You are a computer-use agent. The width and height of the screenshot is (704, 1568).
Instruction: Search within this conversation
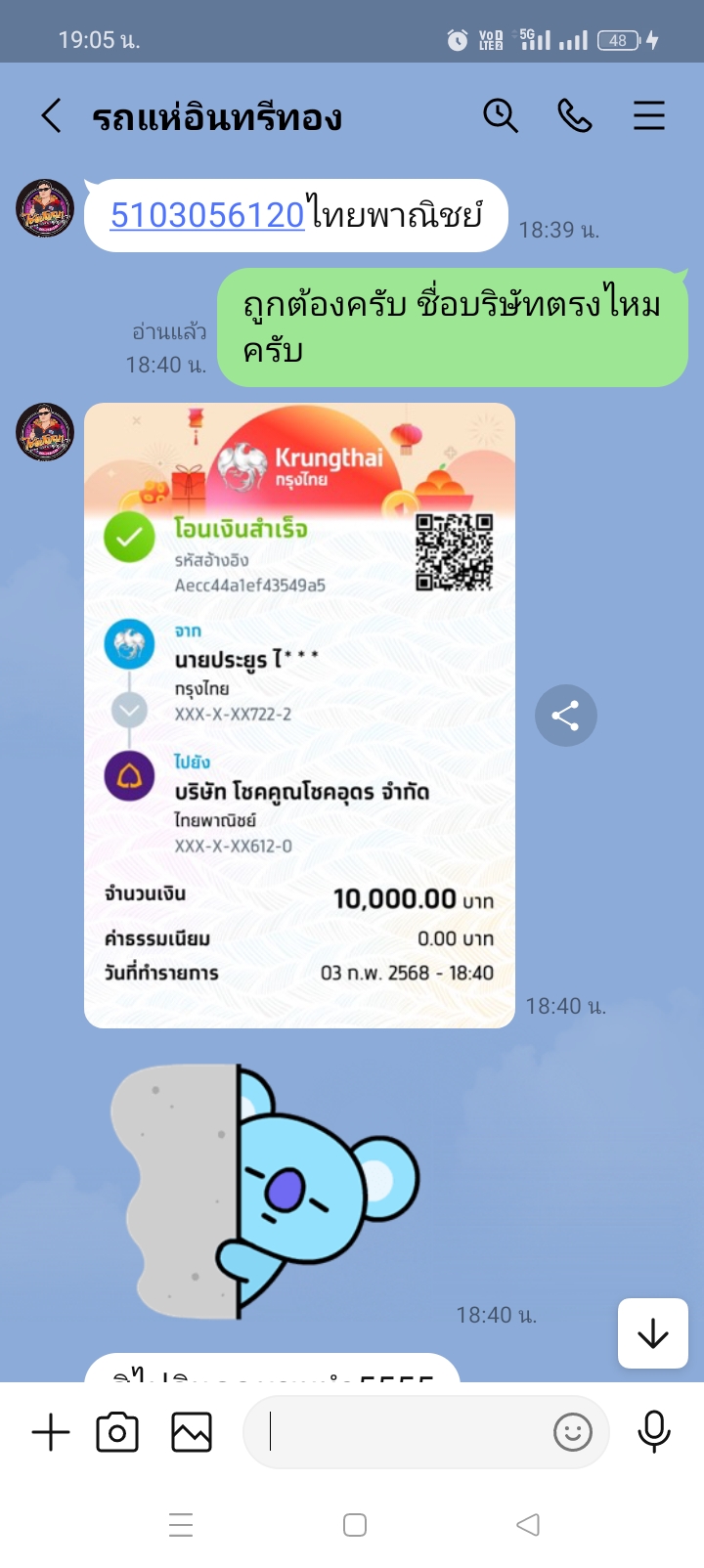point(500,116)
